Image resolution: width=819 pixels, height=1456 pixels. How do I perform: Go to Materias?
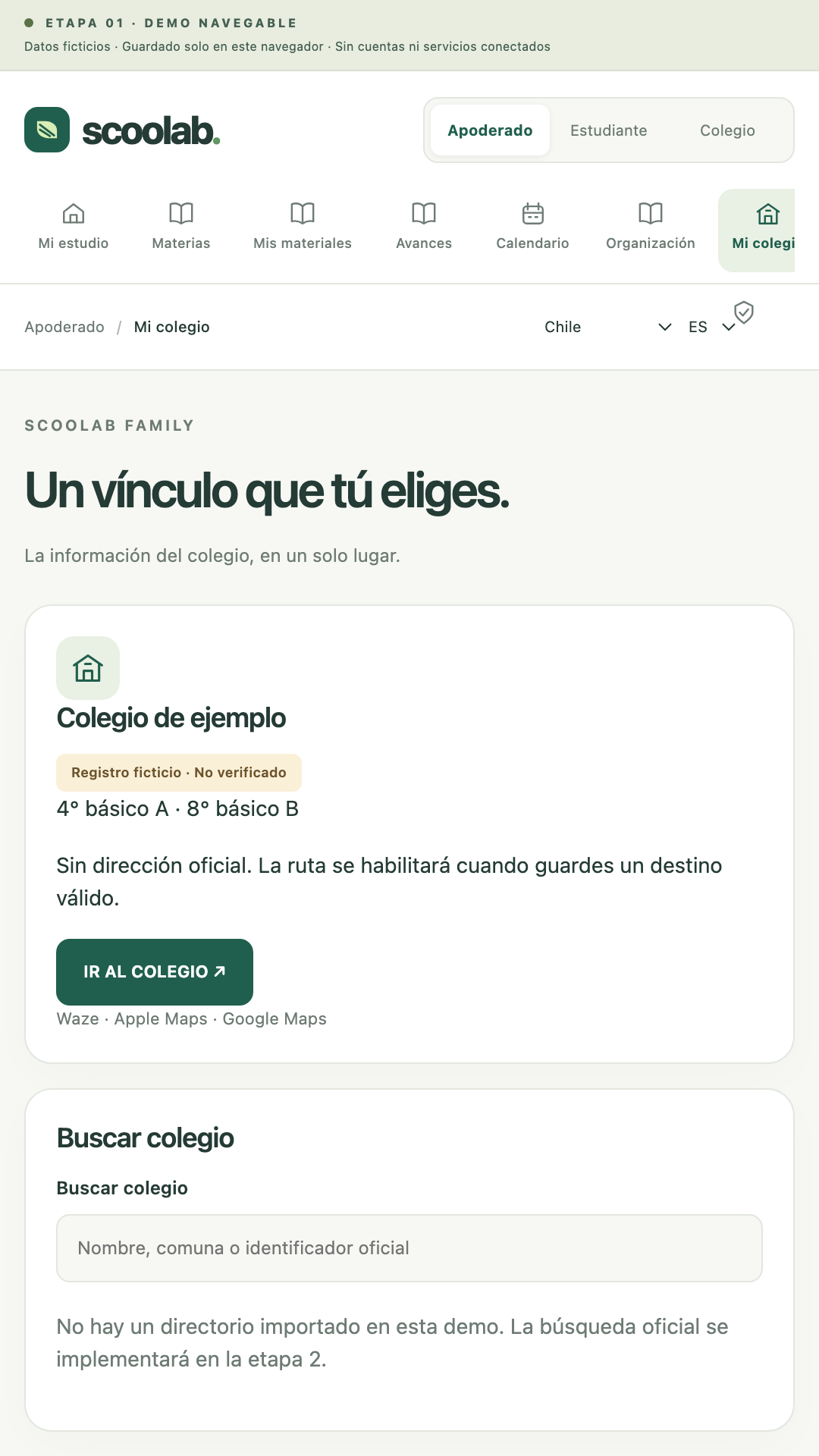[x=181, y=227]
